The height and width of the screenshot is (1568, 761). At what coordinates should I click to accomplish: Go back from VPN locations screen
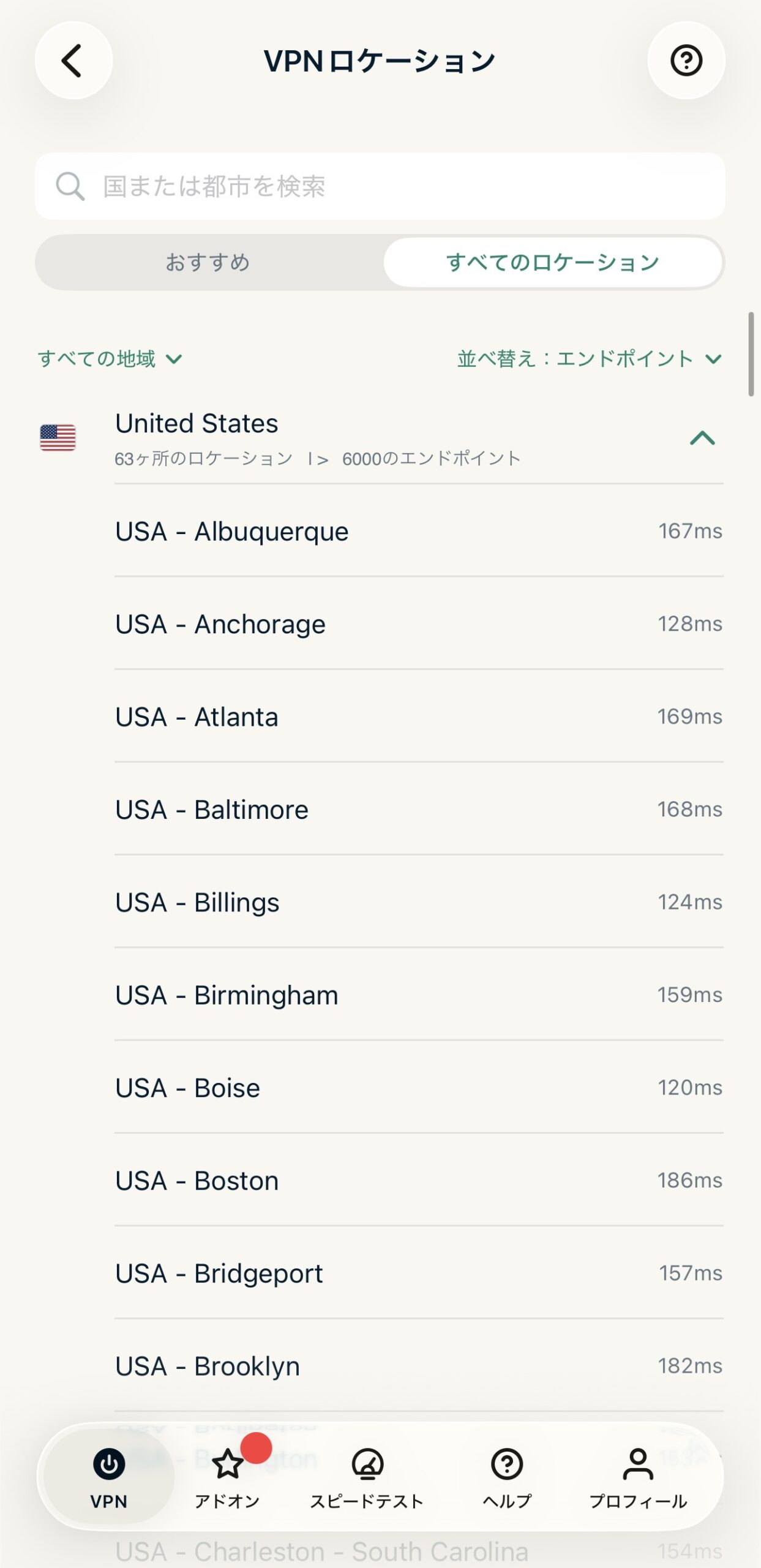[73, 61]
